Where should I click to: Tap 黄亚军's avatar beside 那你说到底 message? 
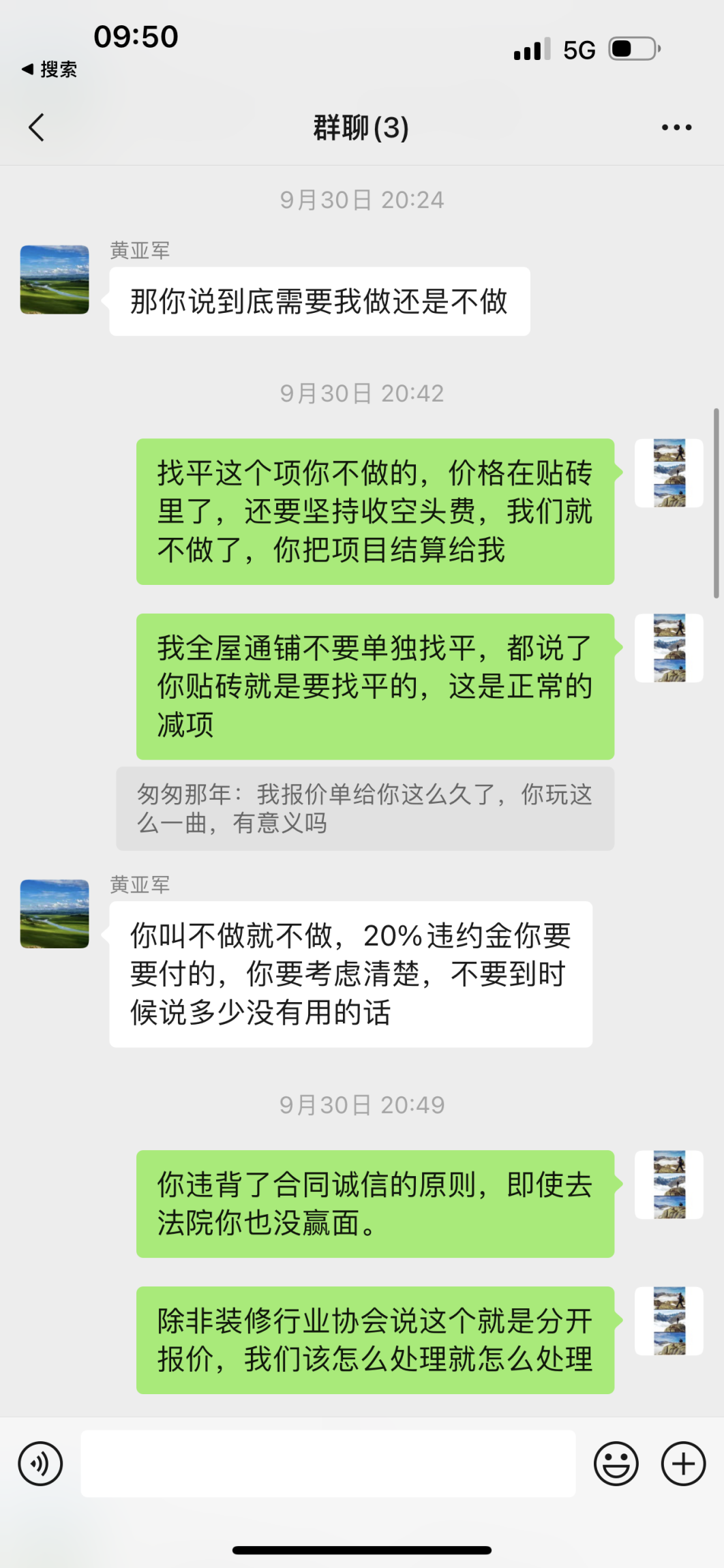(x=55, y=280)
